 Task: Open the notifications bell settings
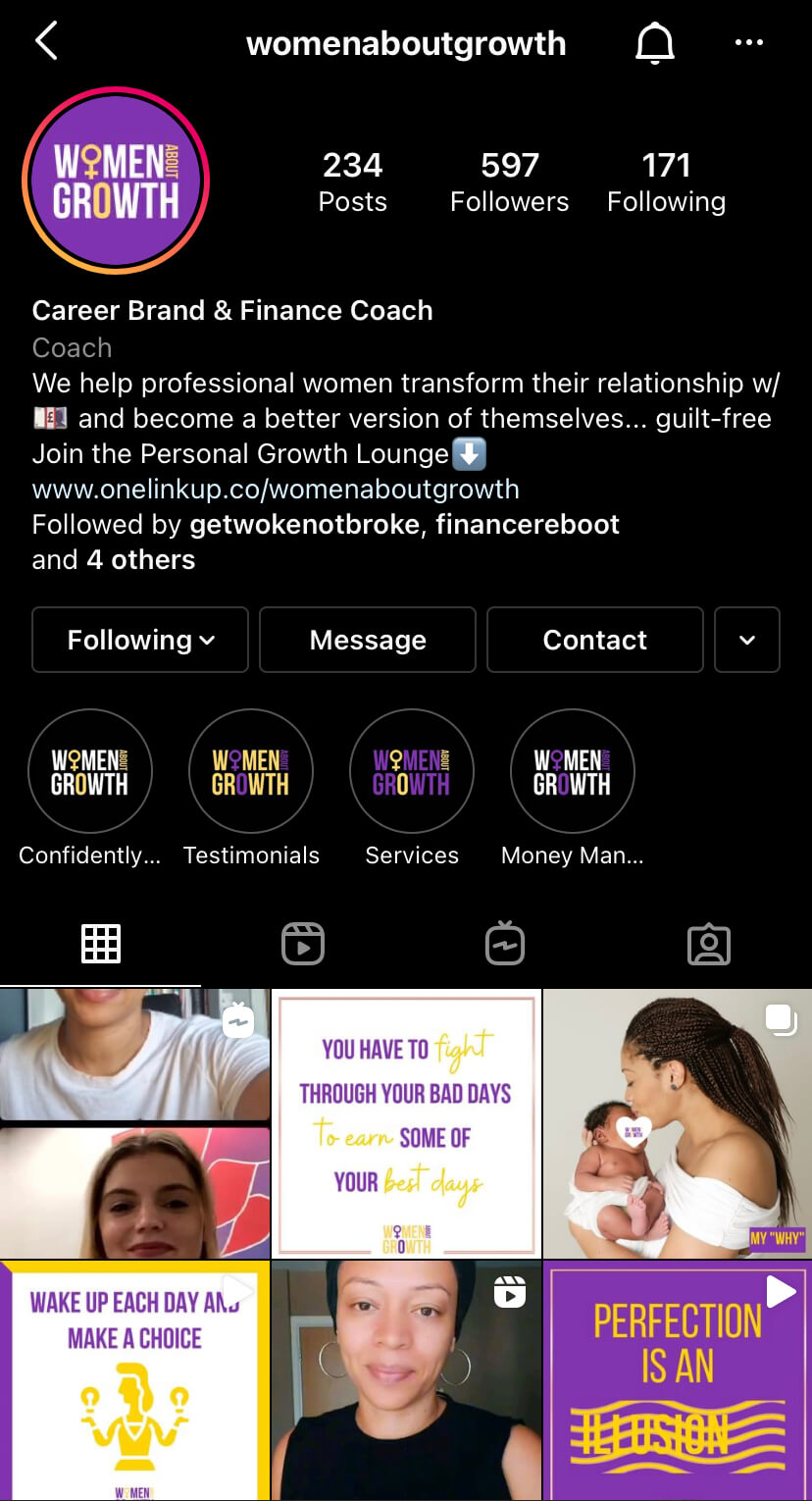tap(655, 43)
